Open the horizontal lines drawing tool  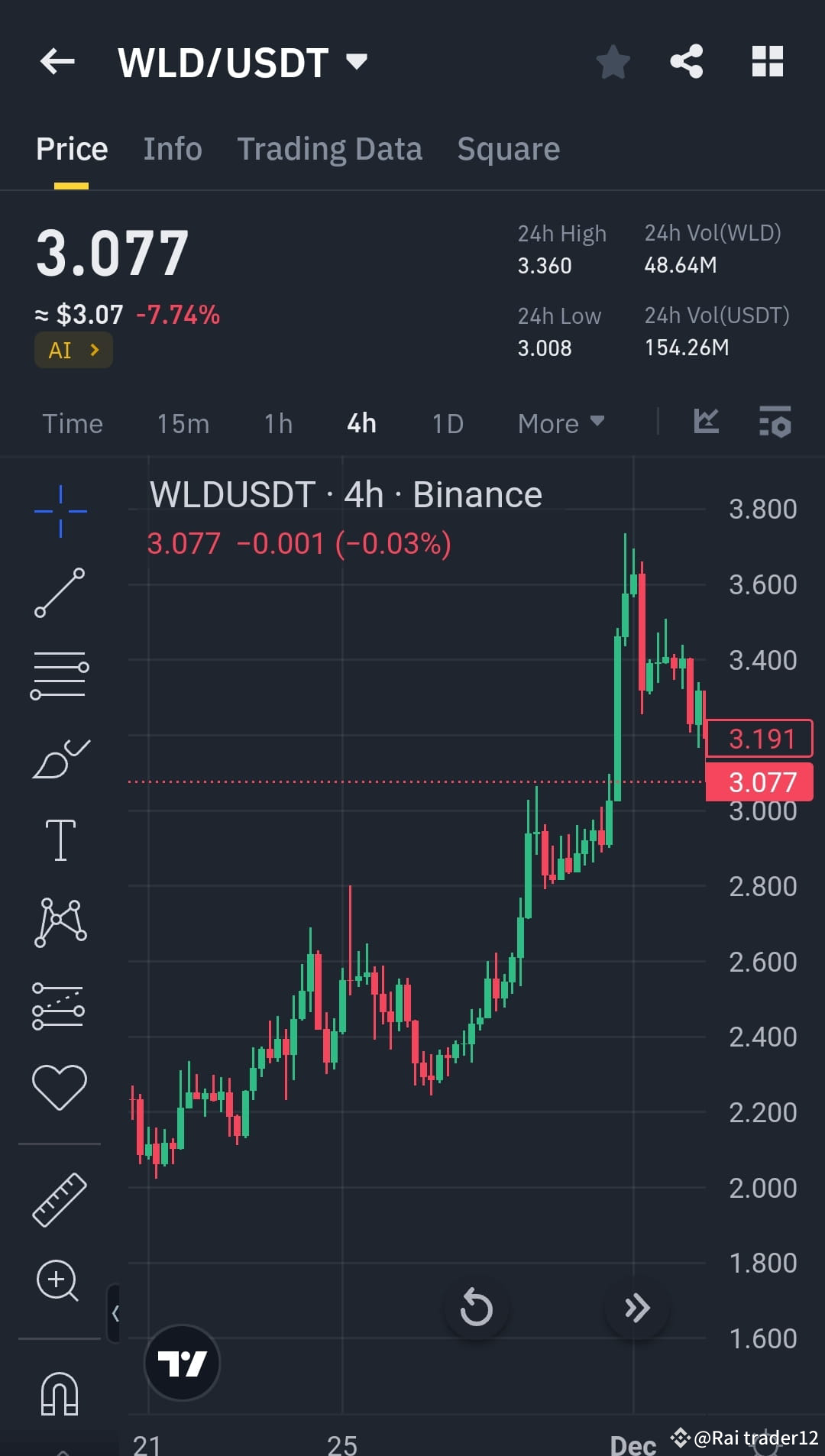pos(60,675)
